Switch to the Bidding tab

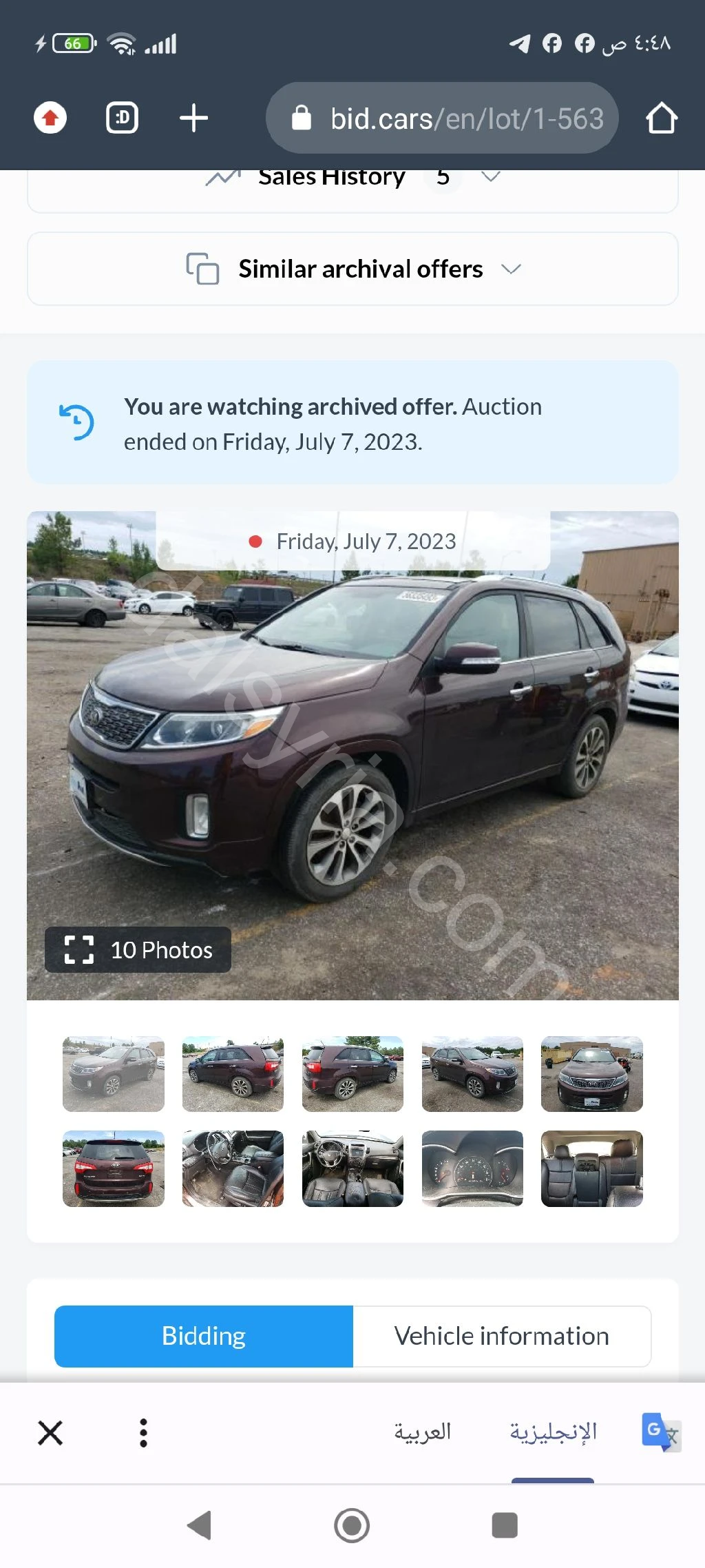204,1336
